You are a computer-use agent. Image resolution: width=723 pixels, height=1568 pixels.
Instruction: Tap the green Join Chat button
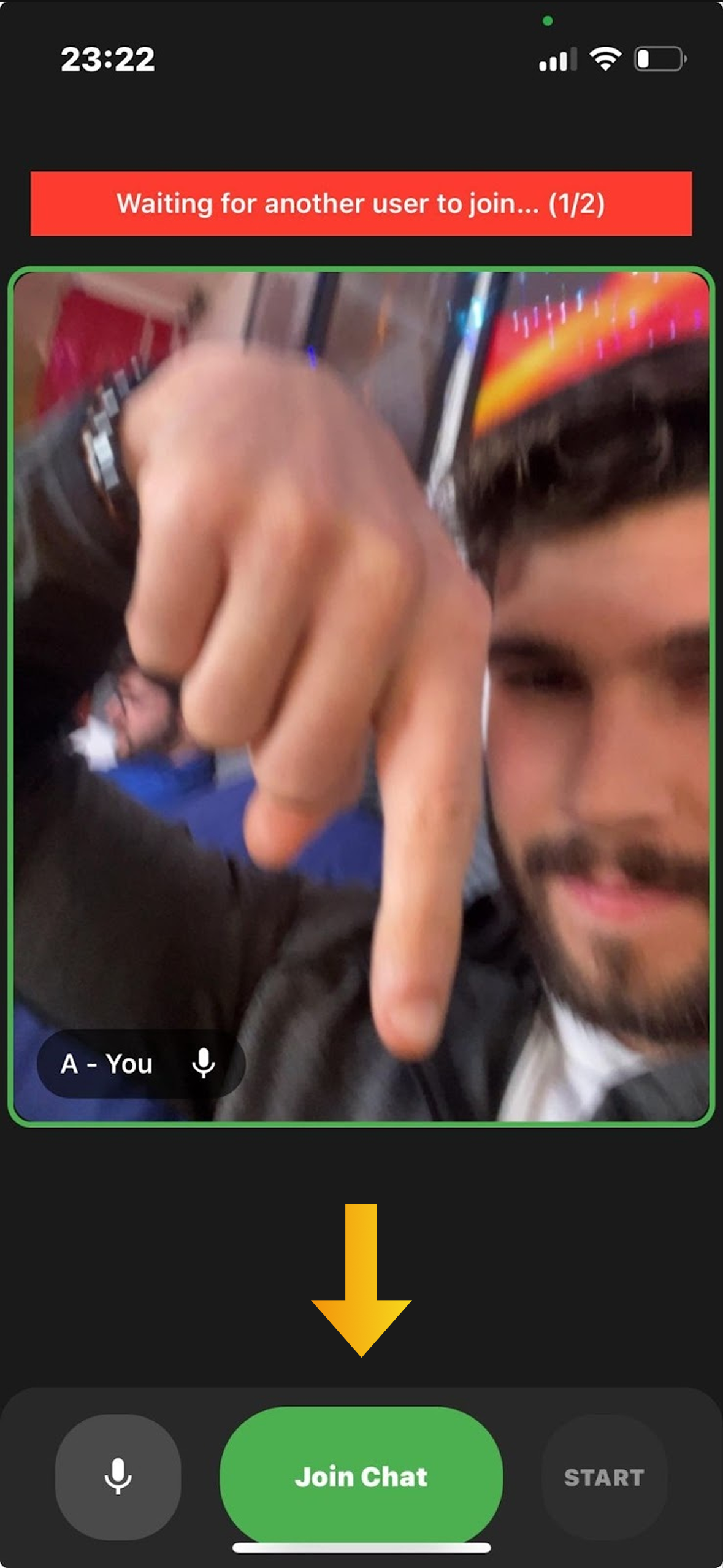361,1476
